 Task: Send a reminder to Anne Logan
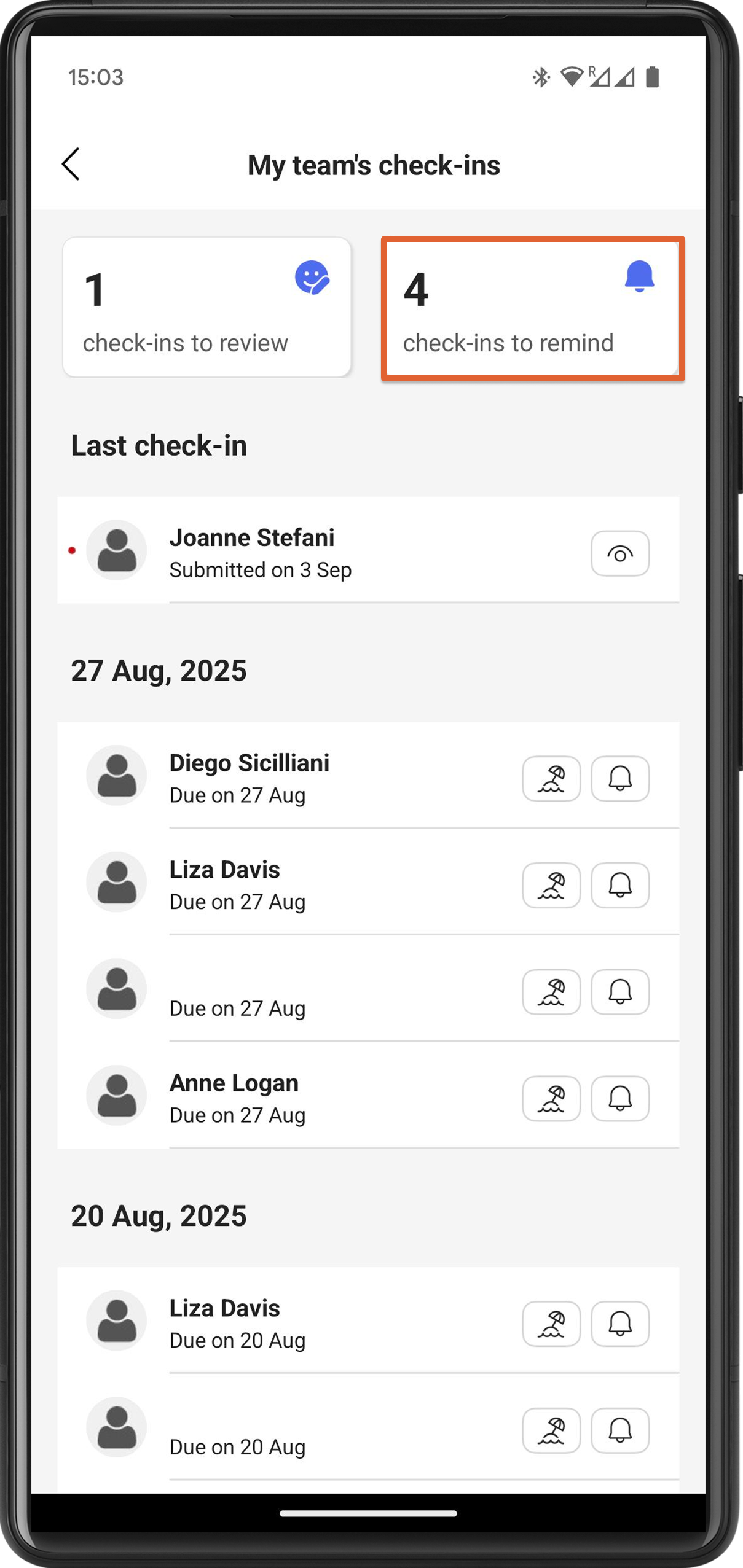tap(619, 1098)
